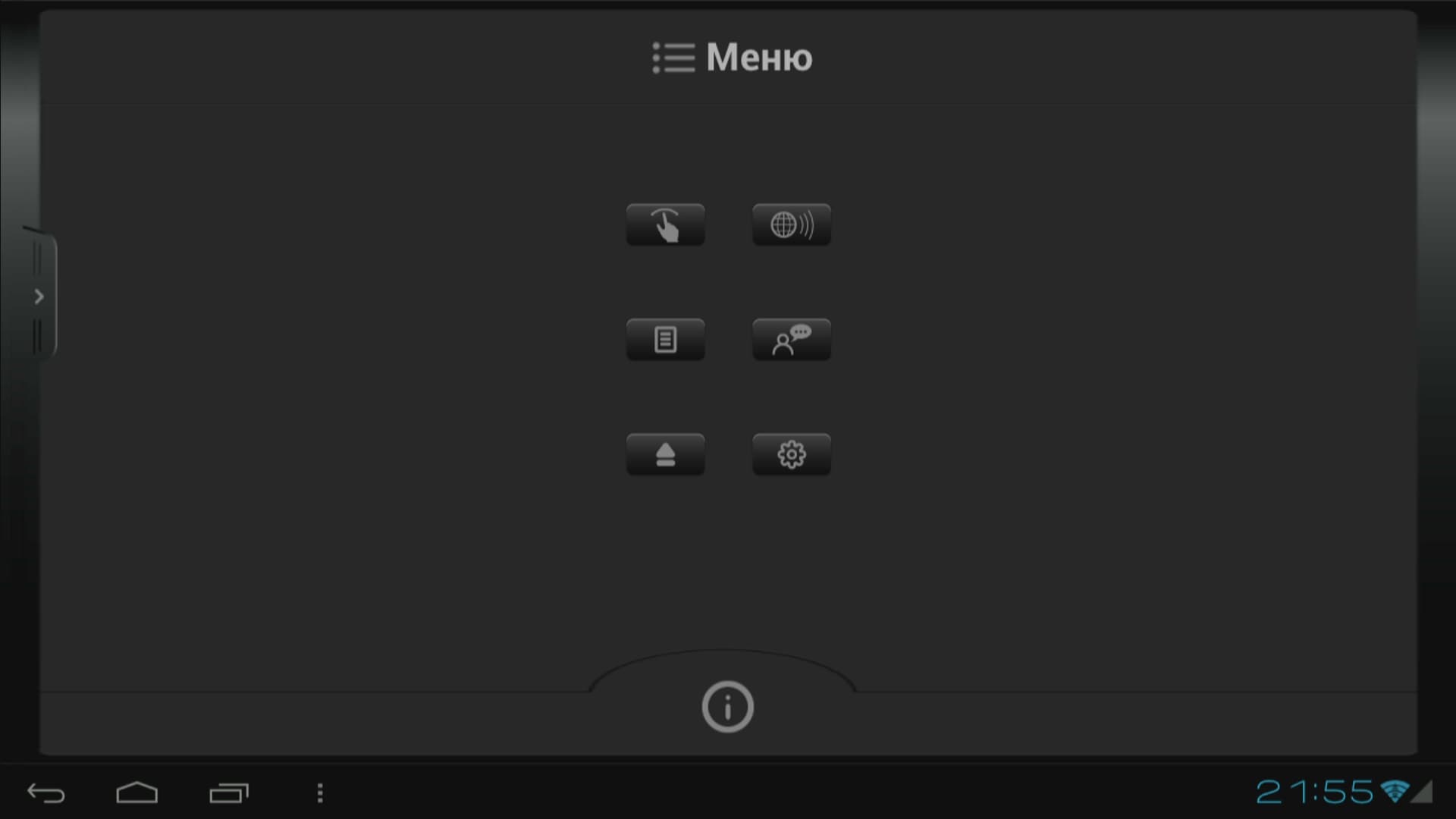Open settings via the gear button

791,454
